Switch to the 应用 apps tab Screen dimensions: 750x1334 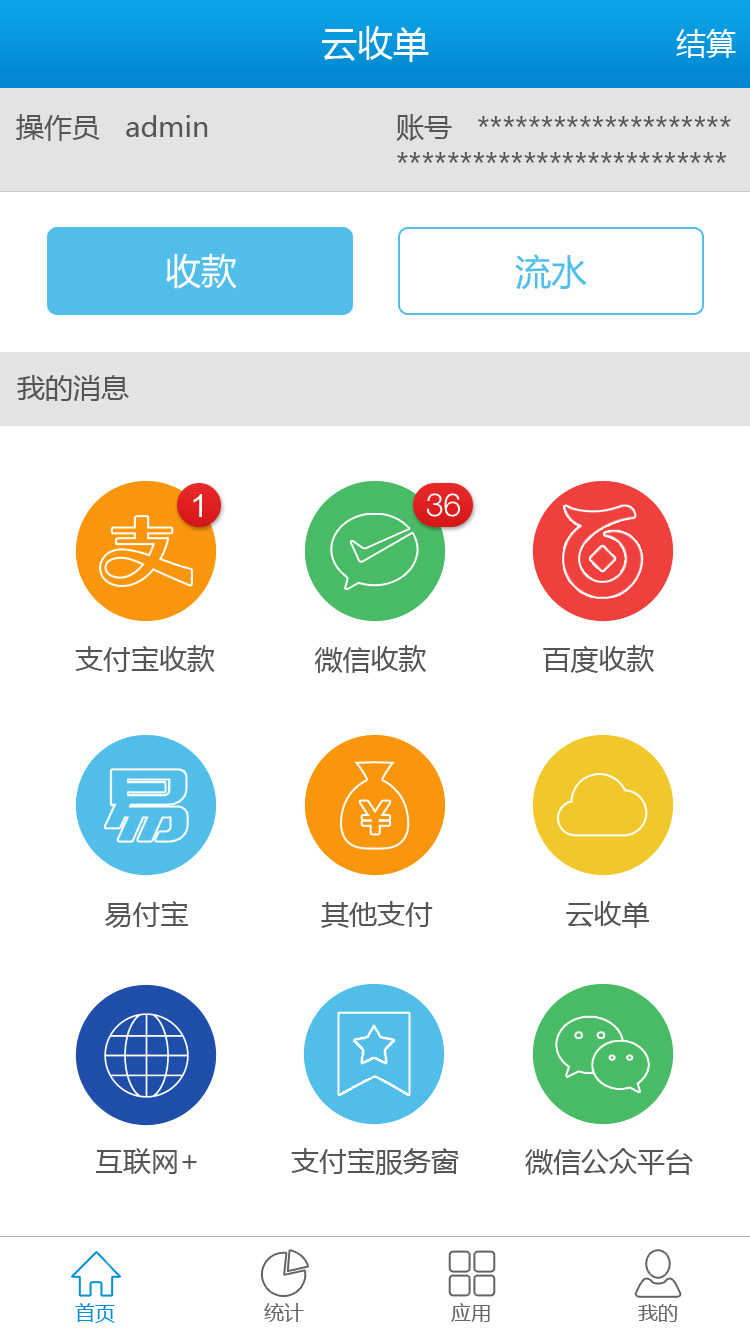[x=471, y=1286]
